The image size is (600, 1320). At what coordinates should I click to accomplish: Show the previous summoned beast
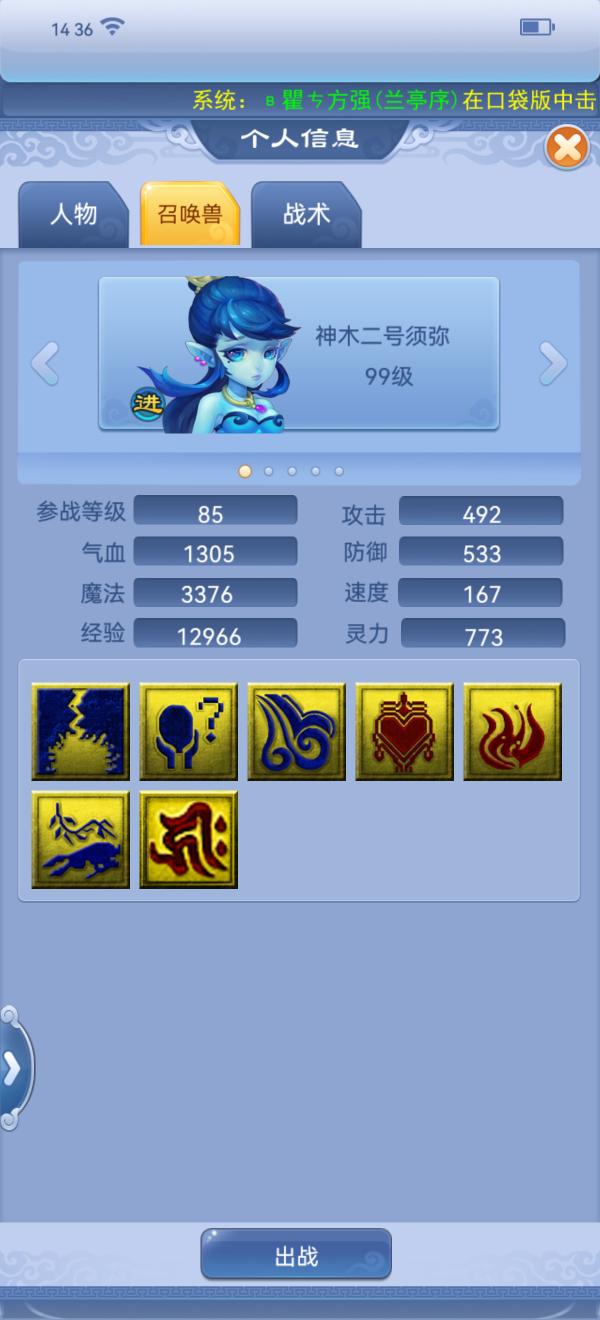click(45, 363)
